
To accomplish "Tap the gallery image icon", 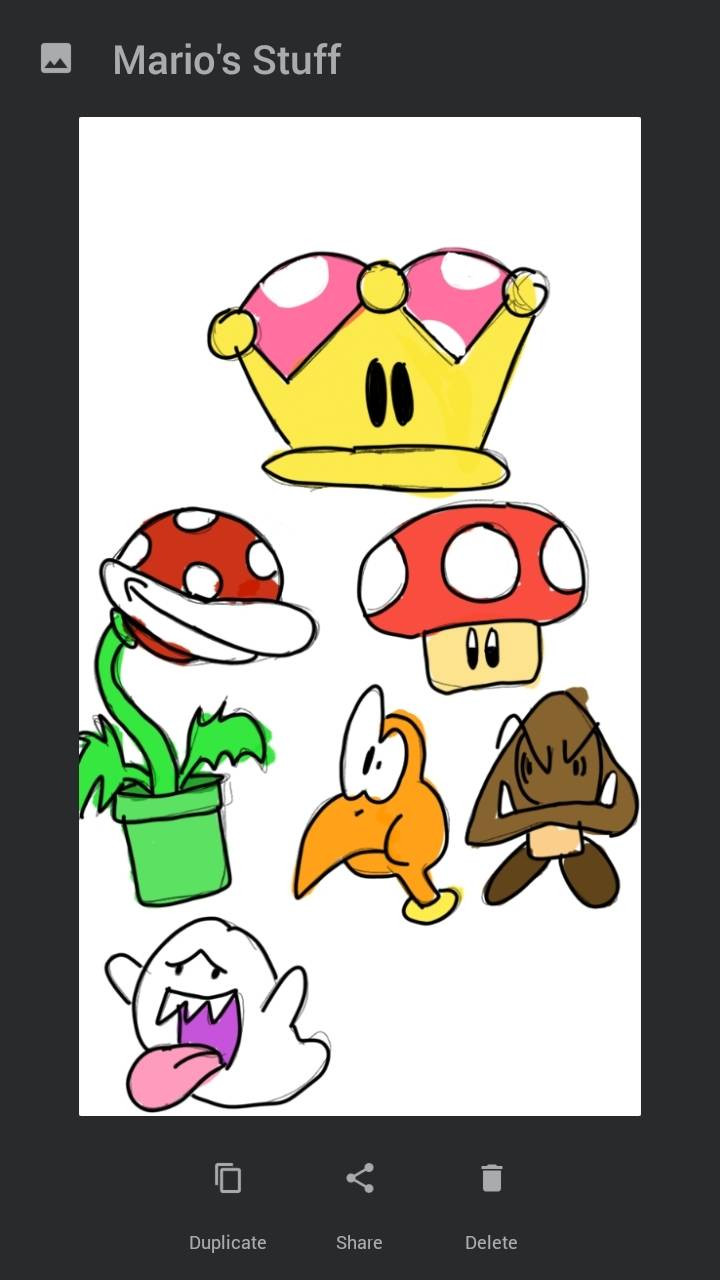I will [x=56, y=59].
